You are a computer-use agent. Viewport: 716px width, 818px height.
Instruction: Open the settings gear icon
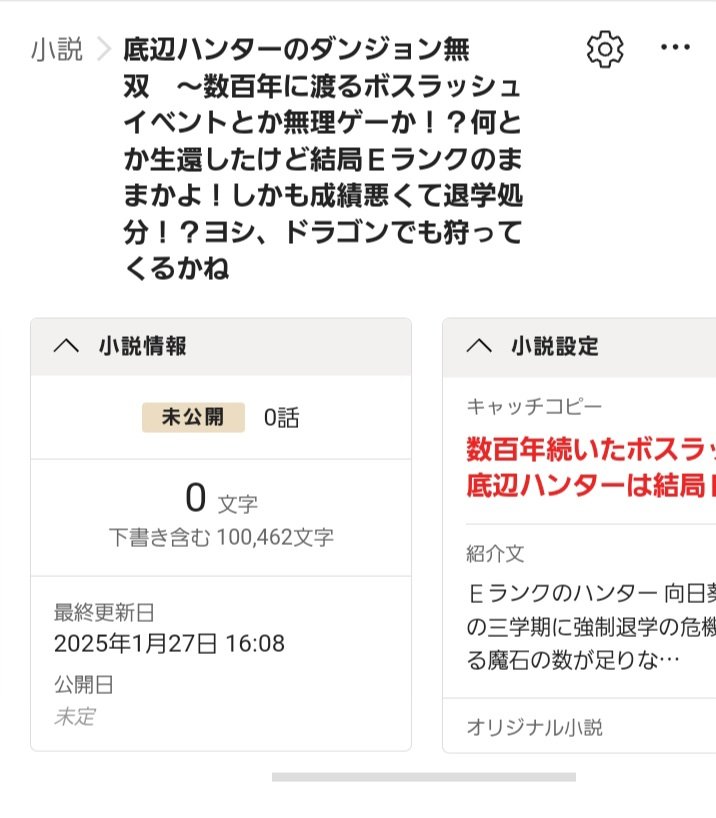click(605, 49)
